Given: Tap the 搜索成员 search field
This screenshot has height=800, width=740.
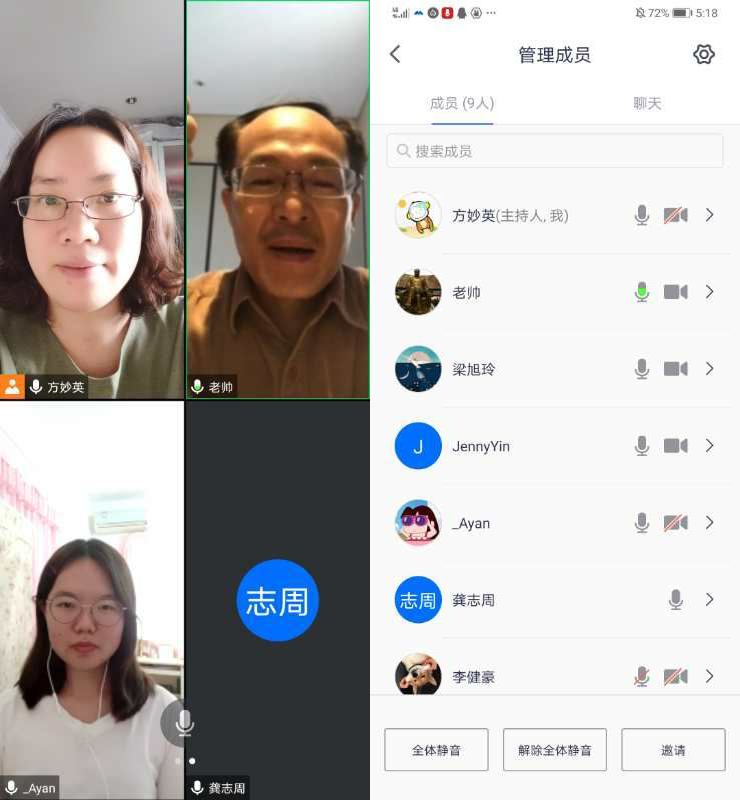Looking at the screenshot, I should pos(555,151).
